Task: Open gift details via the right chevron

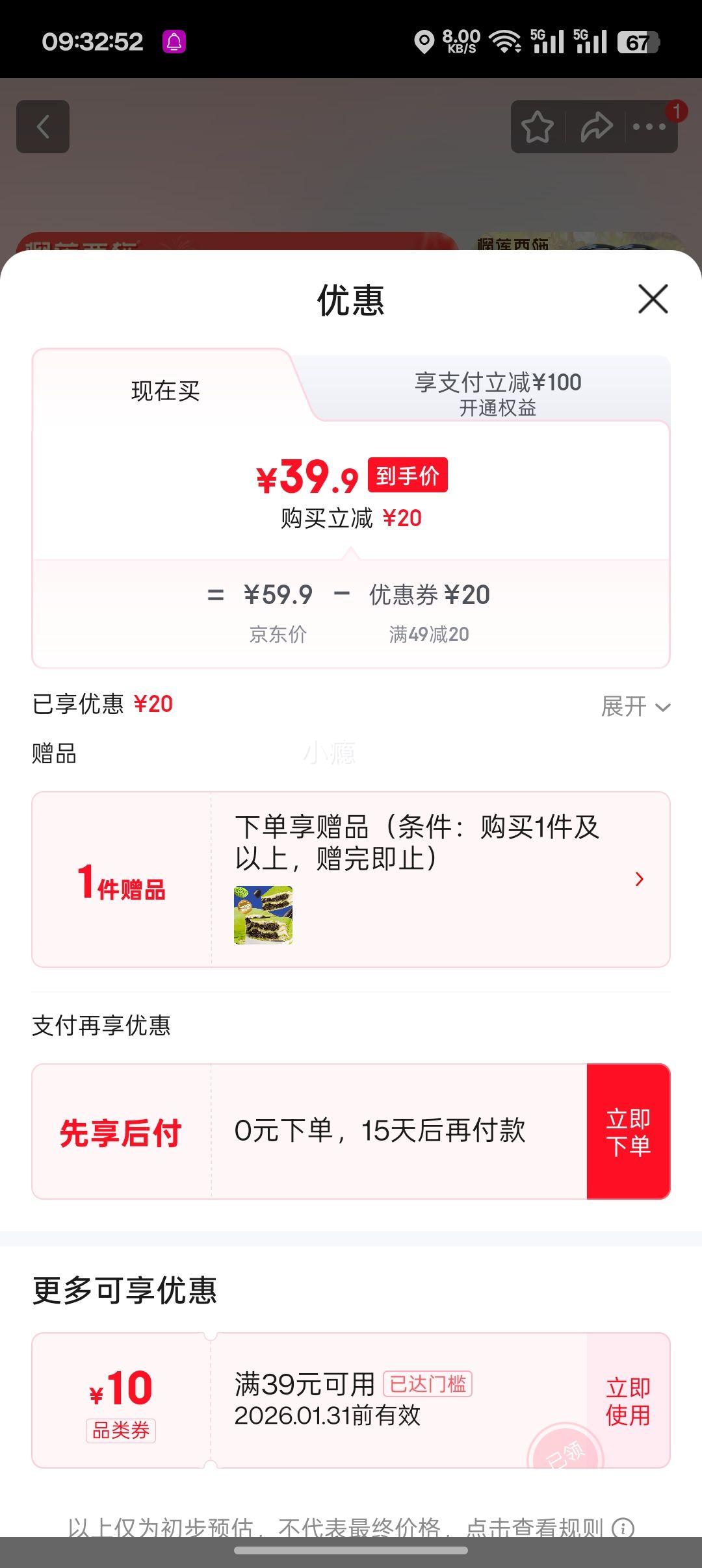Action: pos(640,879)
